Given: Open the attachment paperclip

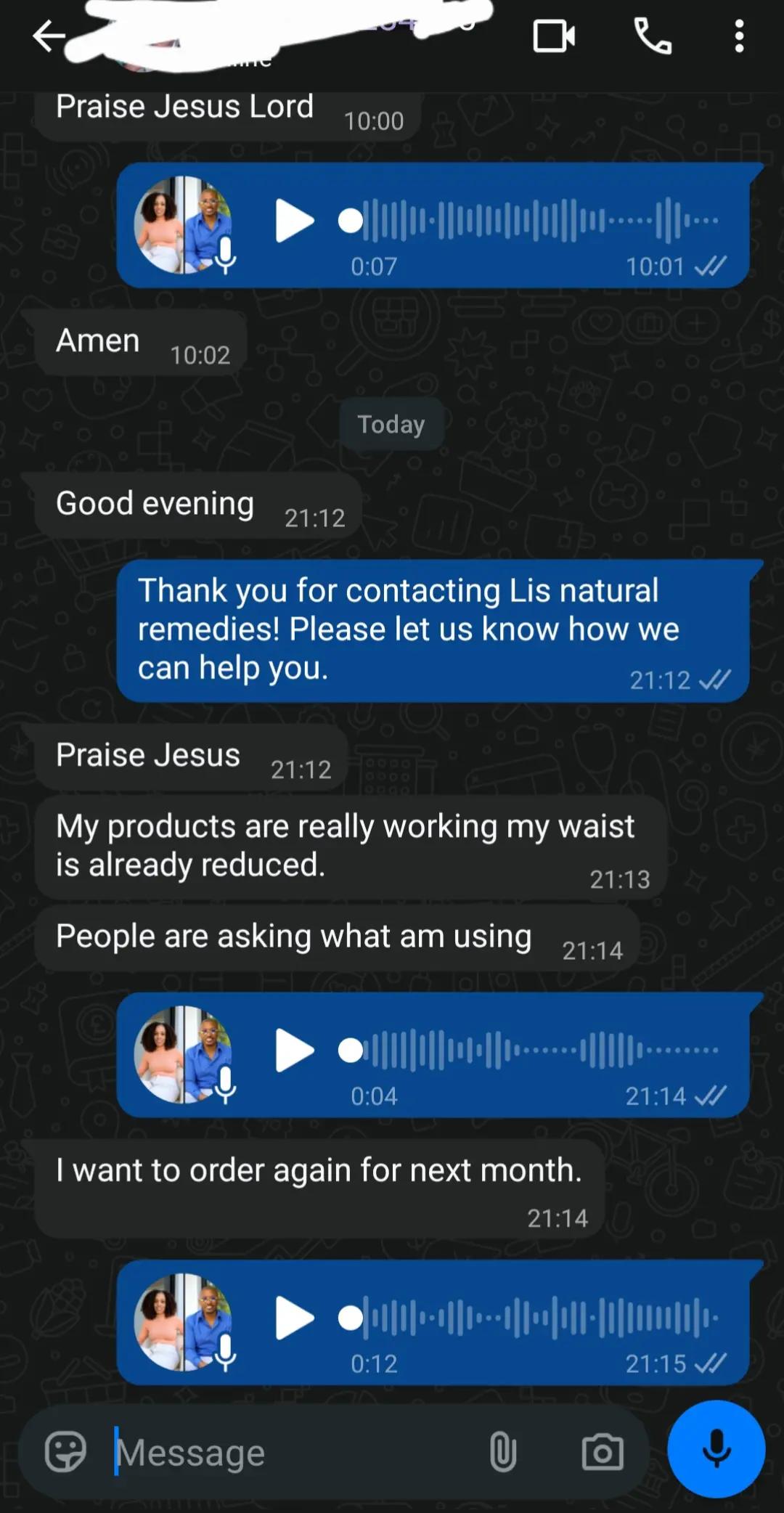Looking at the screenshot, I should click(502, 1452).
